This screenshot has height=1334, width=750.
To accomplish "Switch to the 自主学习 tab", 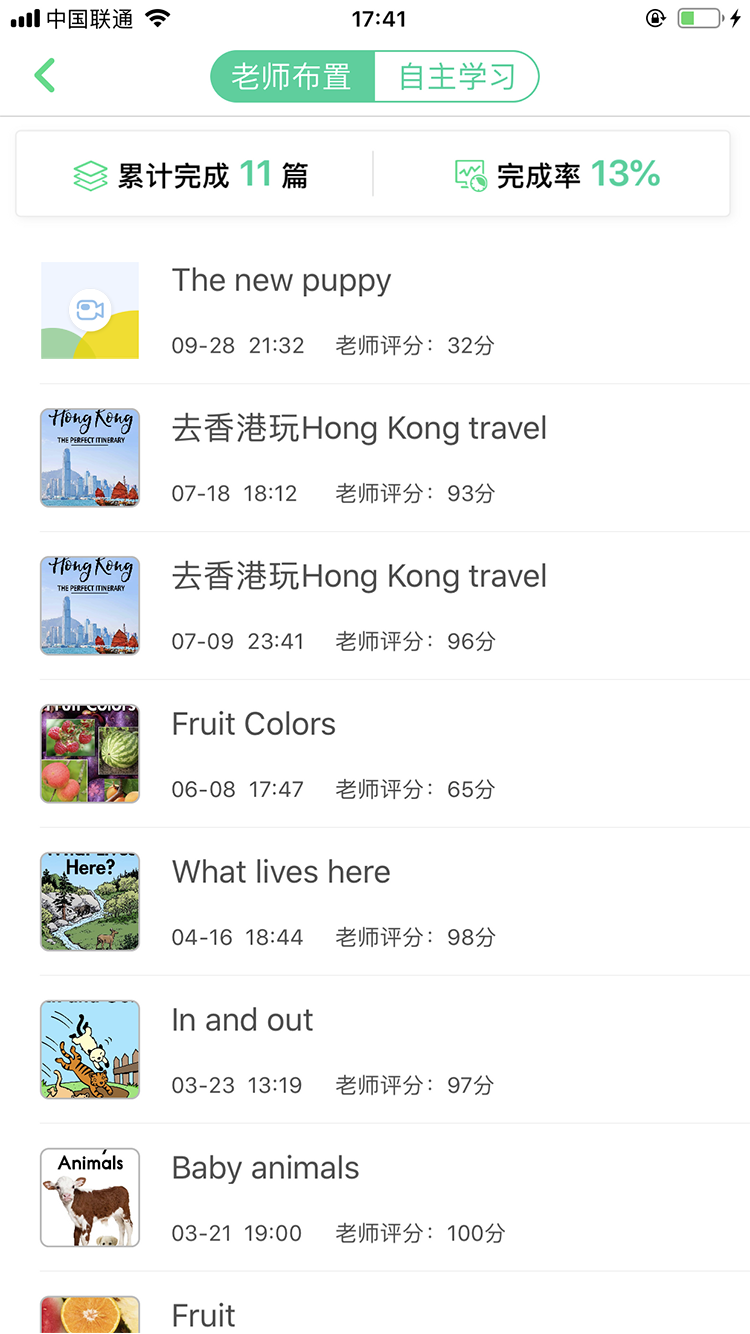I will 457,76.
